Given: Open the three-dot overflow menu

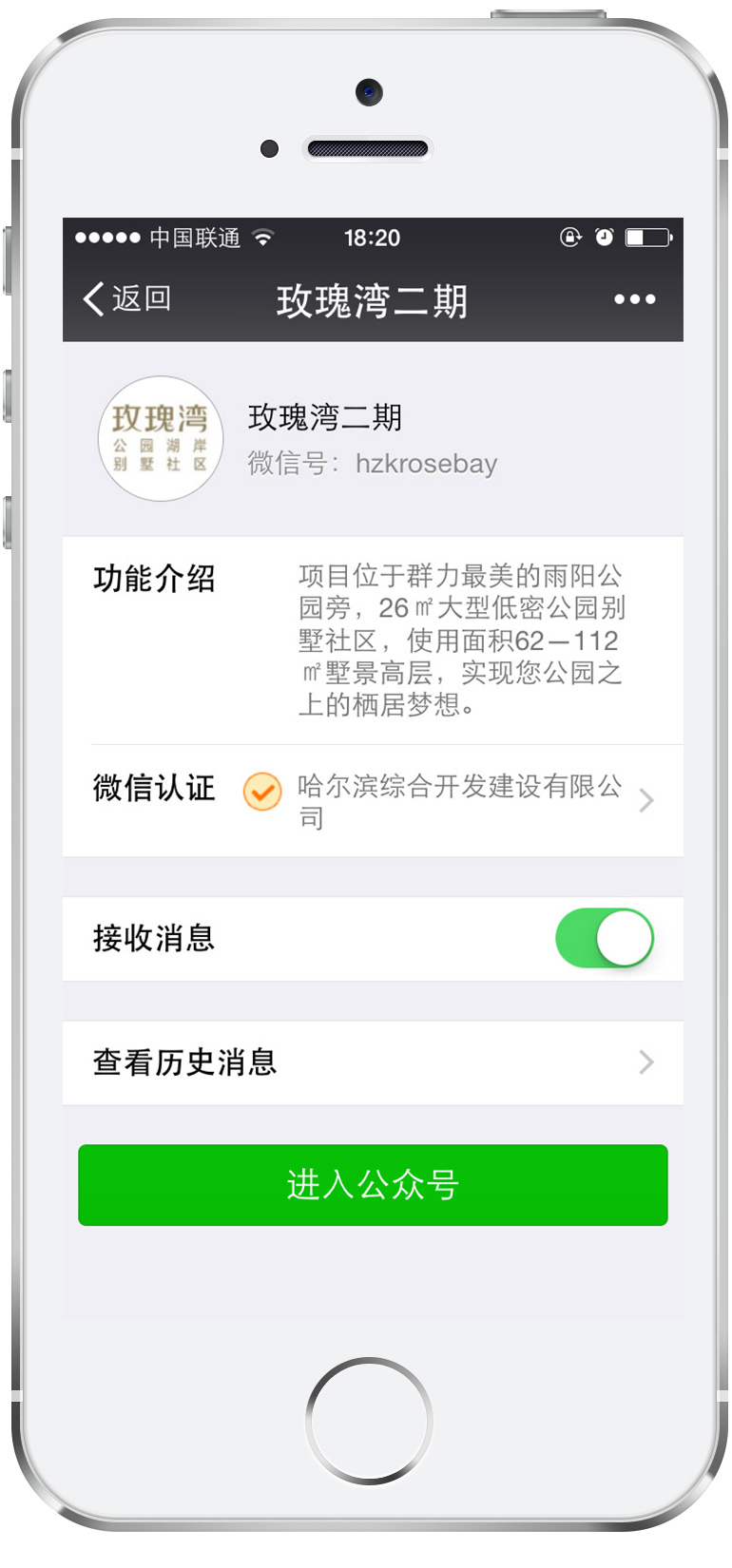Looking at the screenshot, I should (x=634, y=299).
